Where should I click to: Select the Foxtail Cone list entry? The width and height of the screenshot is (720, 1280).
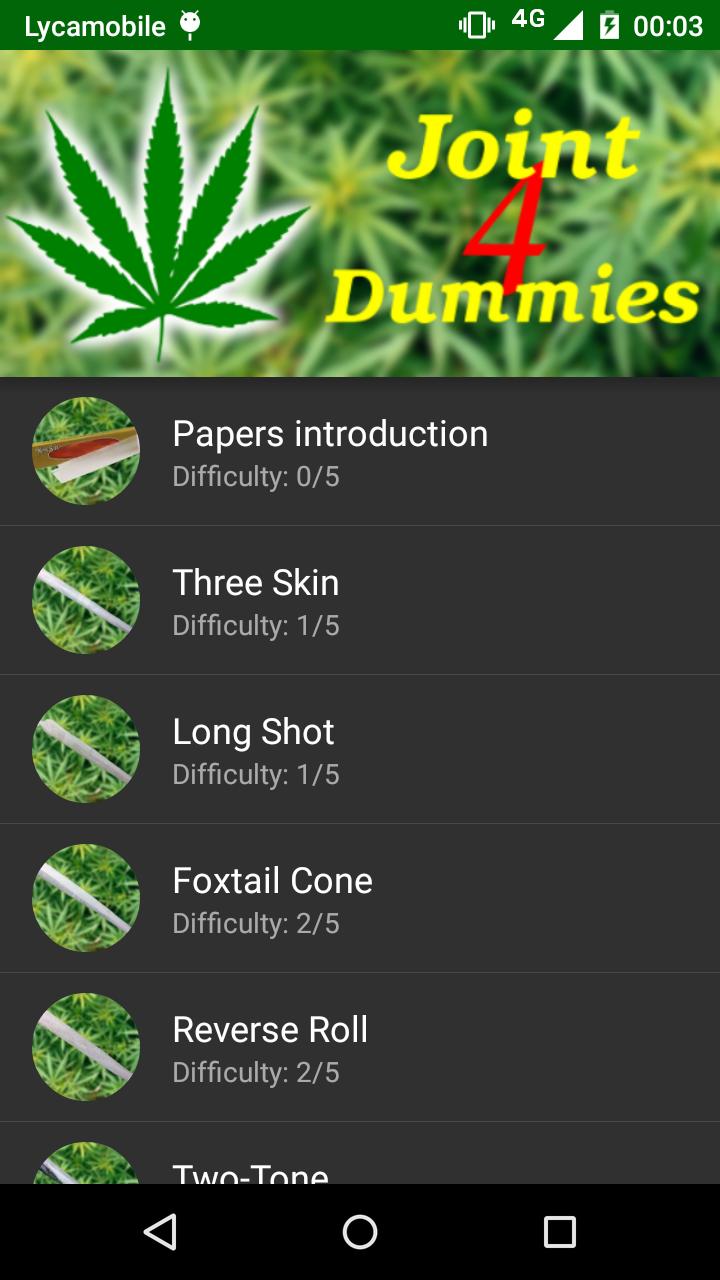(360, 897)
